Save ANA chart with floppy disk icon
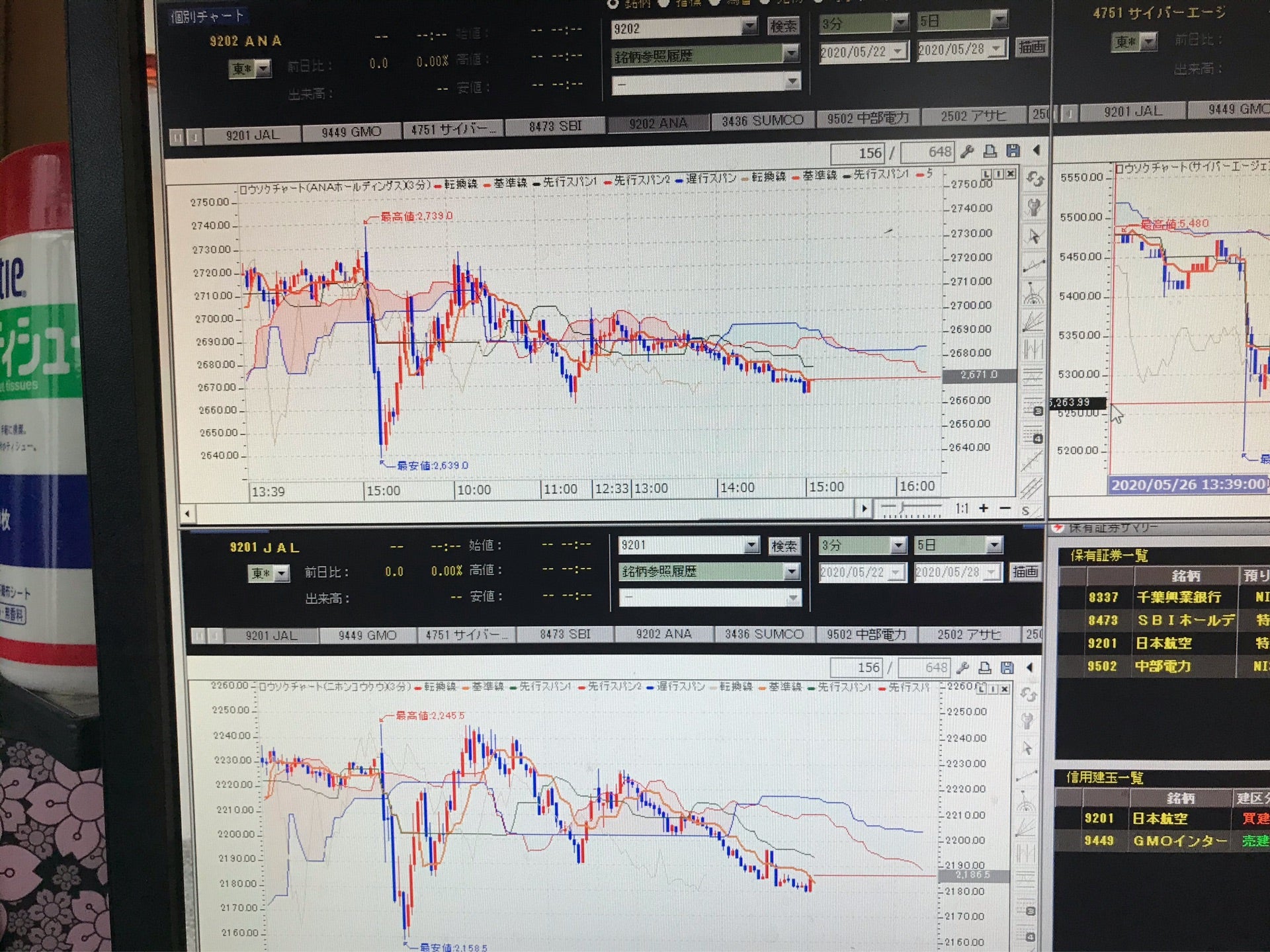 (x=1013, y=151)
